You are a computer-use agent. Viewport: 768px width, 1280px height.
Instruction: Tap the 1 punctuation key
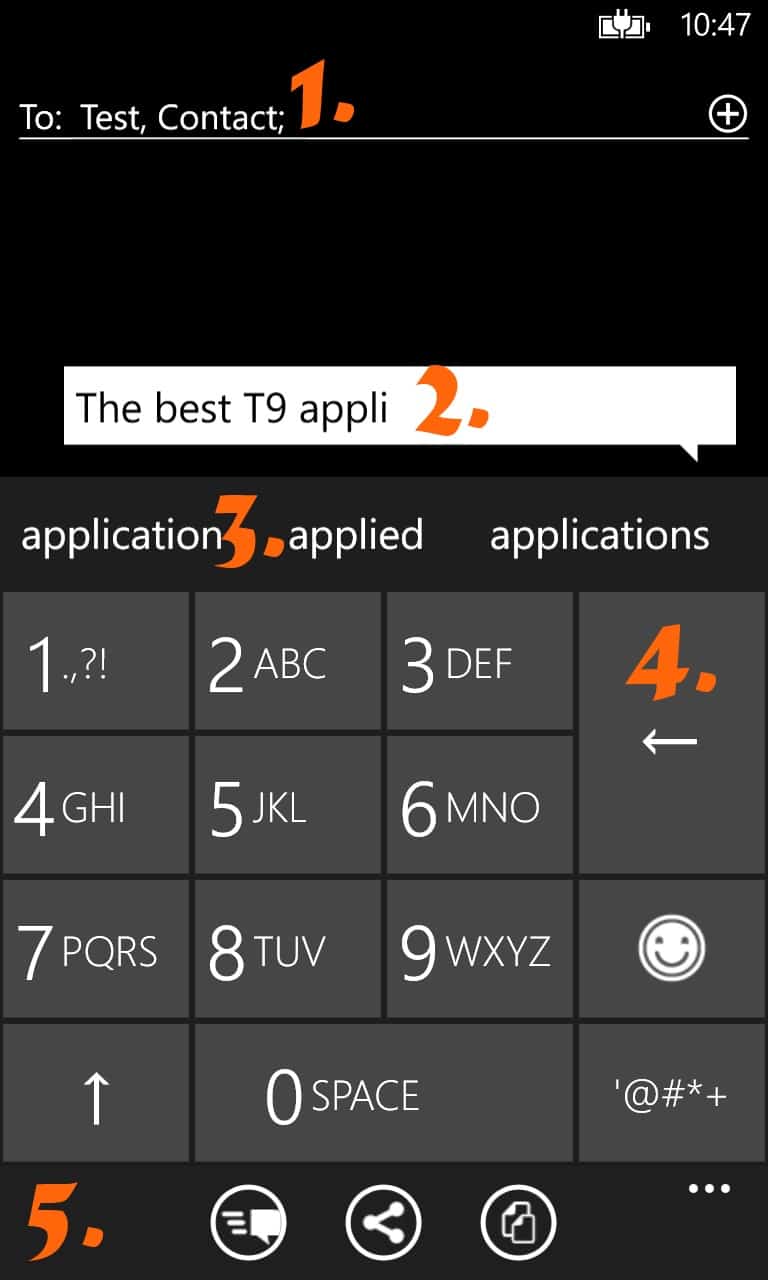click(x=95, y=661)
